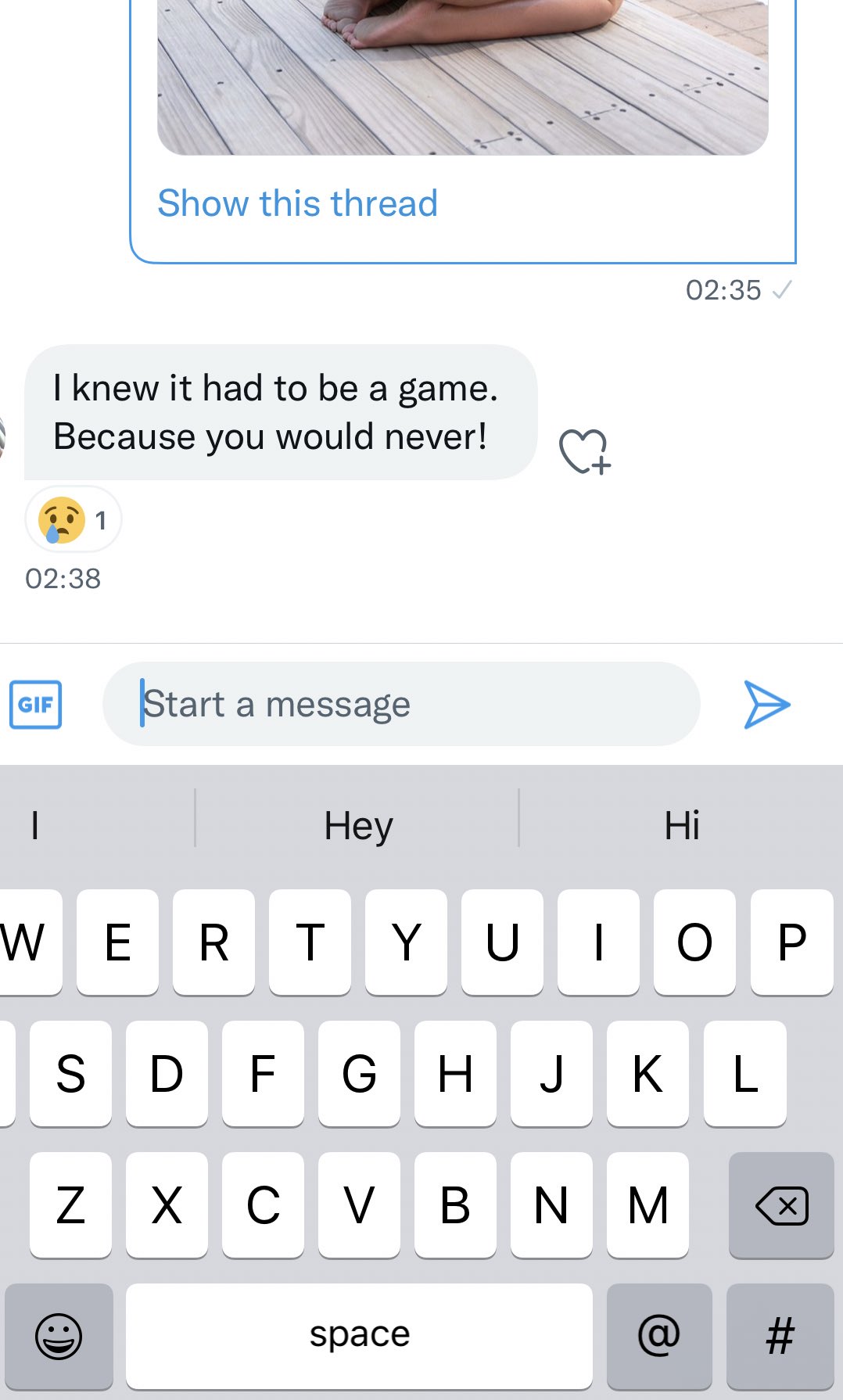Open the emoji keyboard
Screen dimensions: 843x1400
pyautogui.click(x=59, y=1337)
